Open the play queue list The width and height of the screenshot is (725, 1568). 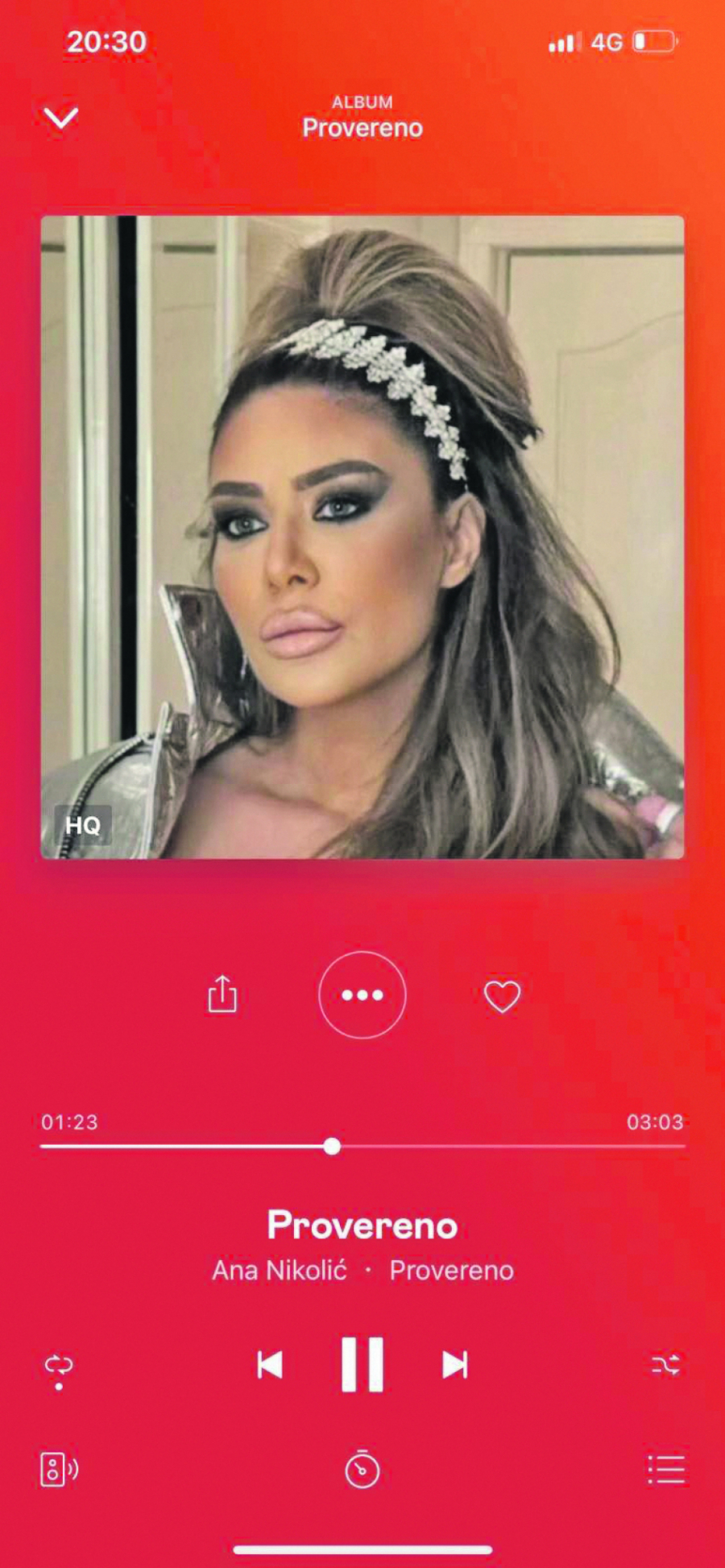tap(666, 1470)
